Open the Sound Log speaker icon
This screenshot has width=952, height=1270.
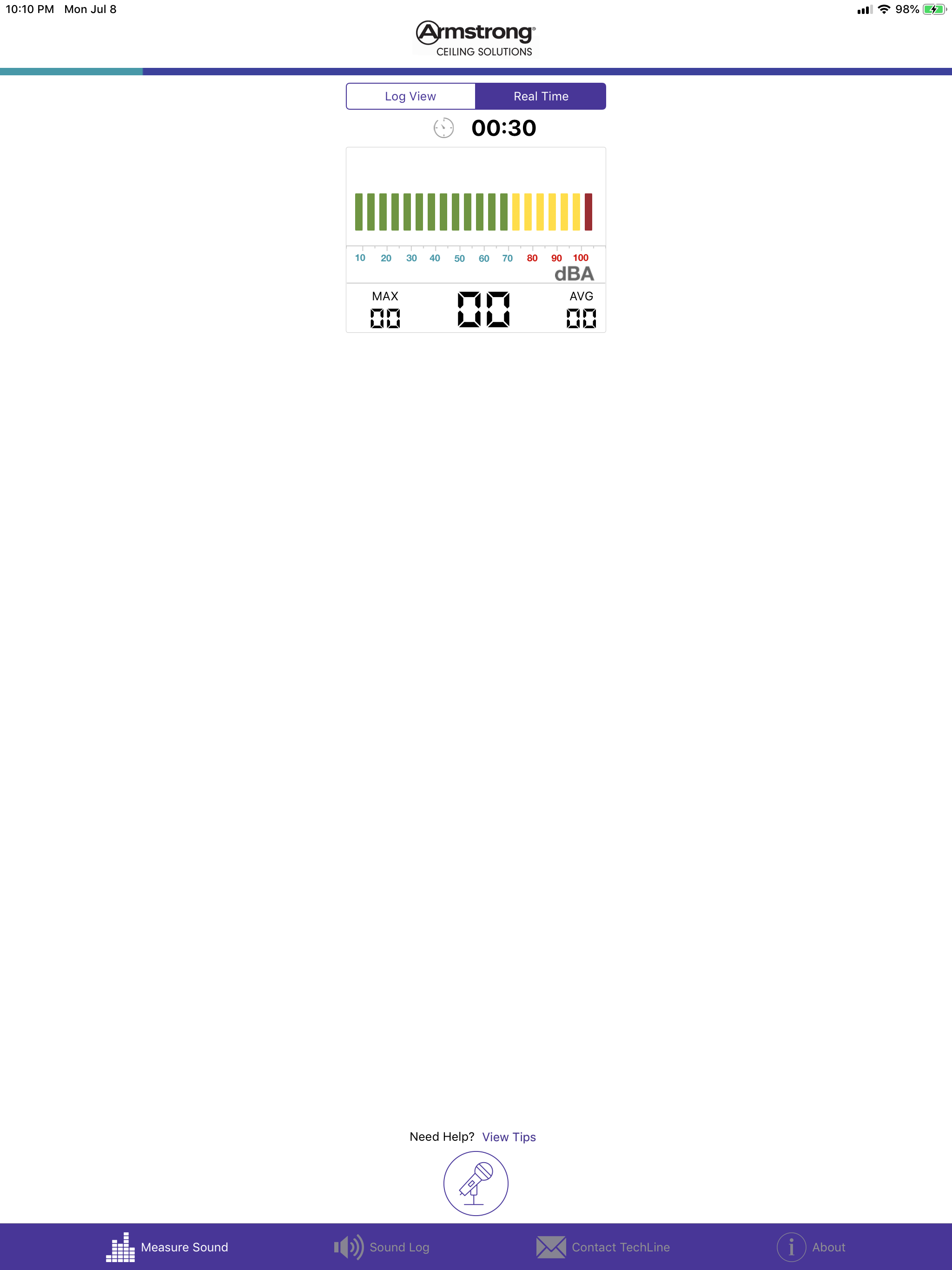click(347, 1246)
